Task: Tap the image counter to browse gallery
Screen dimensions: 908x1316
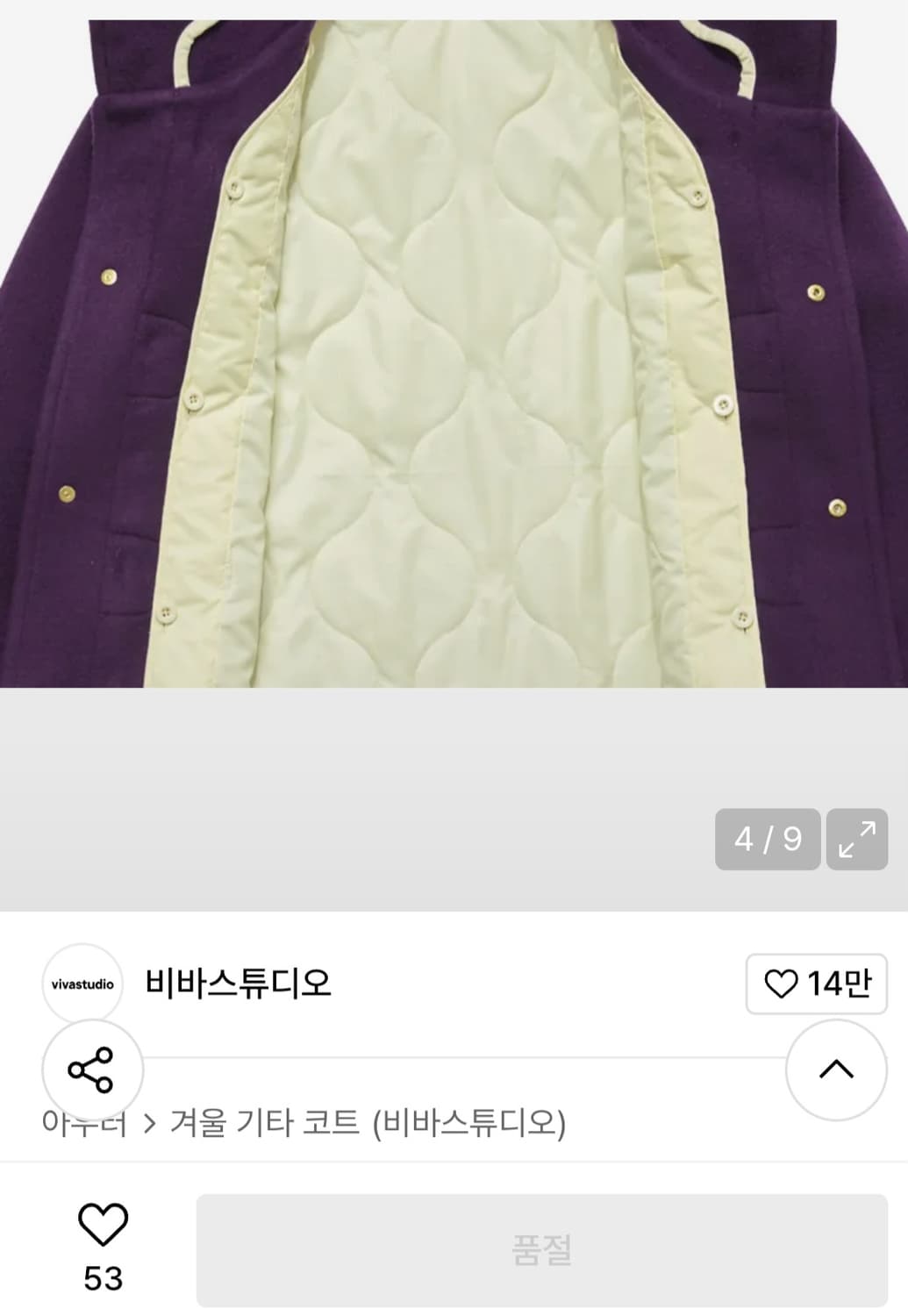Action: (x=768, y=840)
